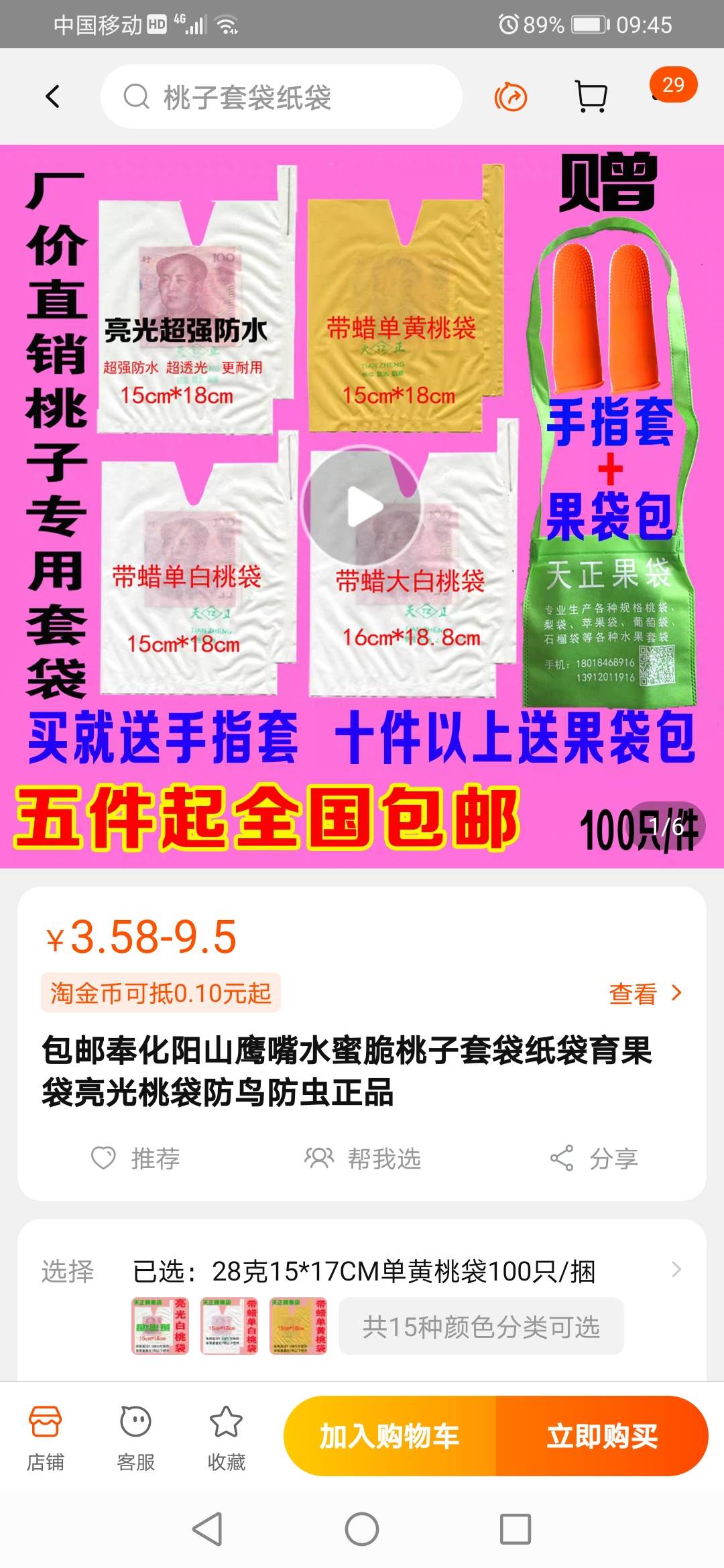Tap 立即购买 to buy now
Image resolution: width=724 pixels, height=1568 pixels.
click(x=602, y=1436)
